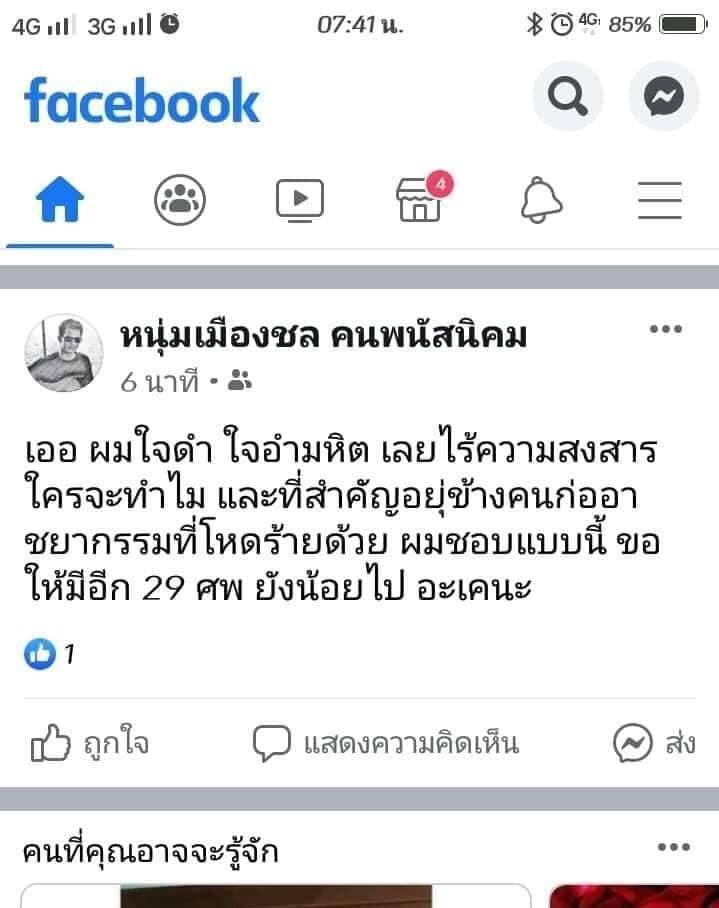Send the post via ส่ง button
Image resolution: width=719 pixels, height=908 pixels.
point(654,743)
